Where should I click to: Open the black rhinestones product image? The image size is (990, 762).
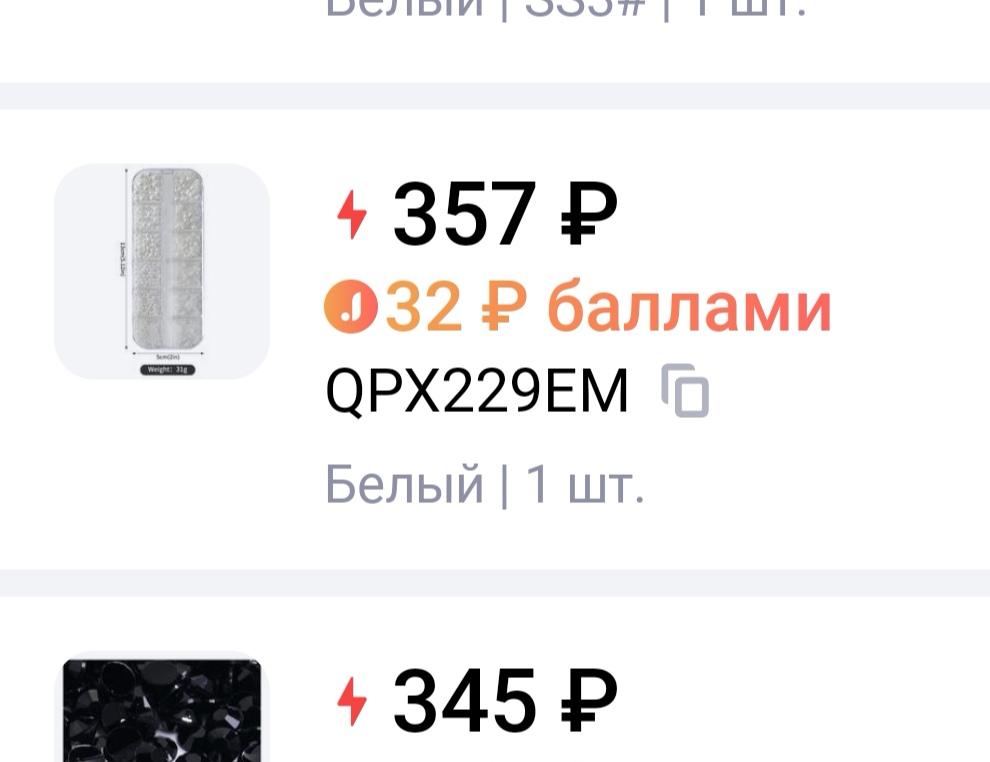pos(162,710)
